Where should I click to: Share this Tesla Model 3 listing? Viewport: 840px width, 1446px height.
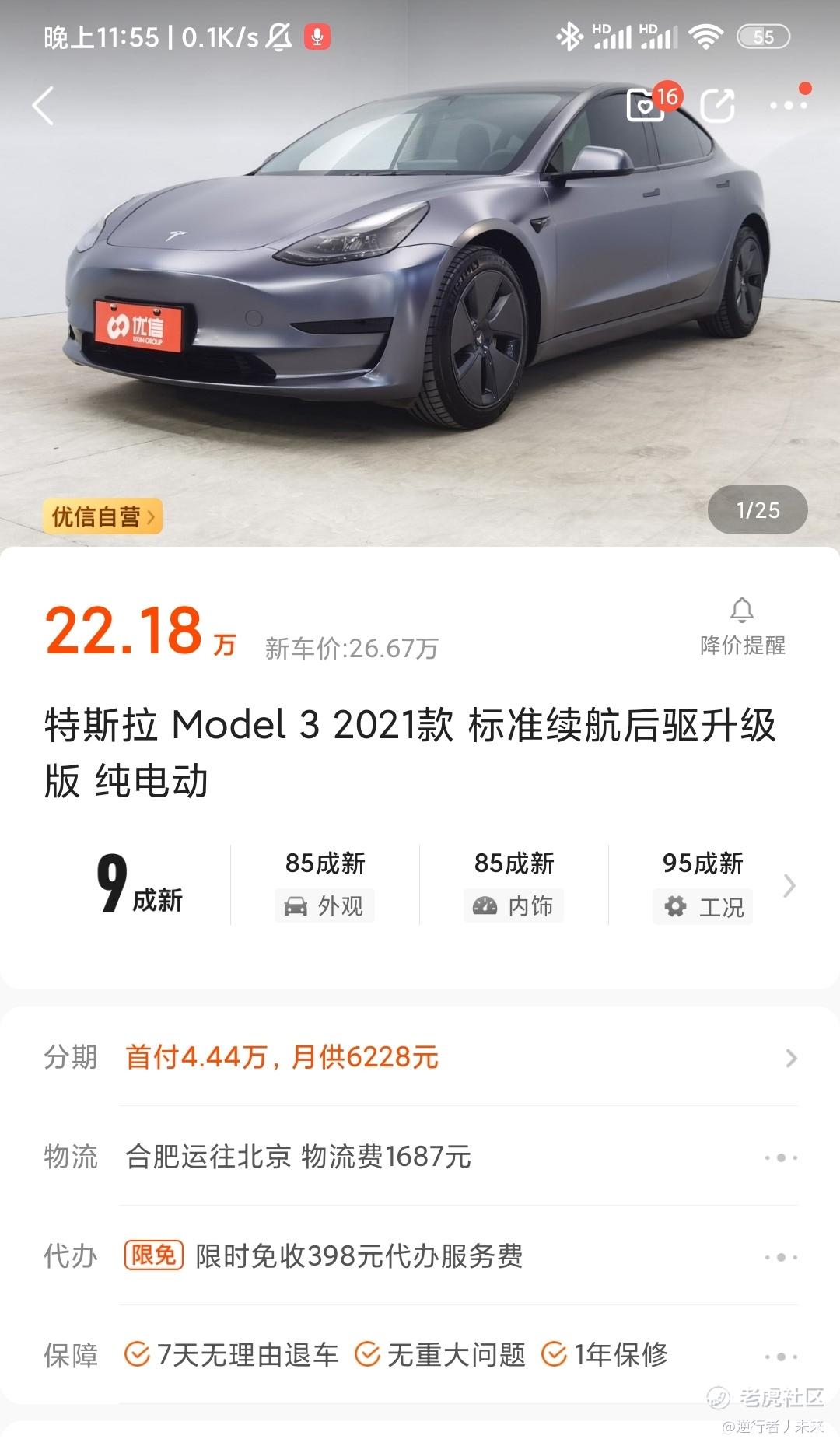[x=717, y=106]
